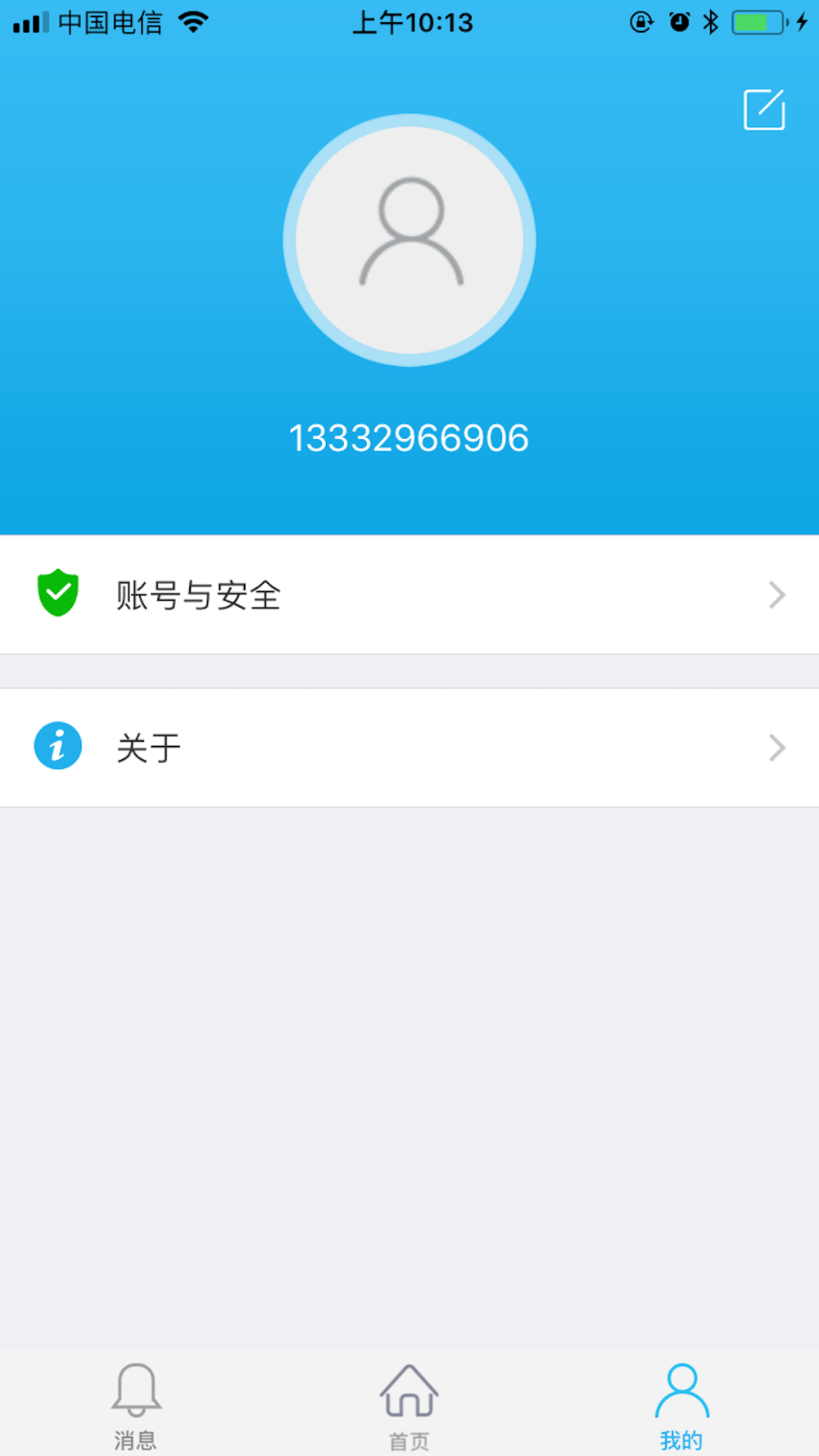Select the 我的 tab
Screen dimensions: 819x1456
pos(681,1406)
